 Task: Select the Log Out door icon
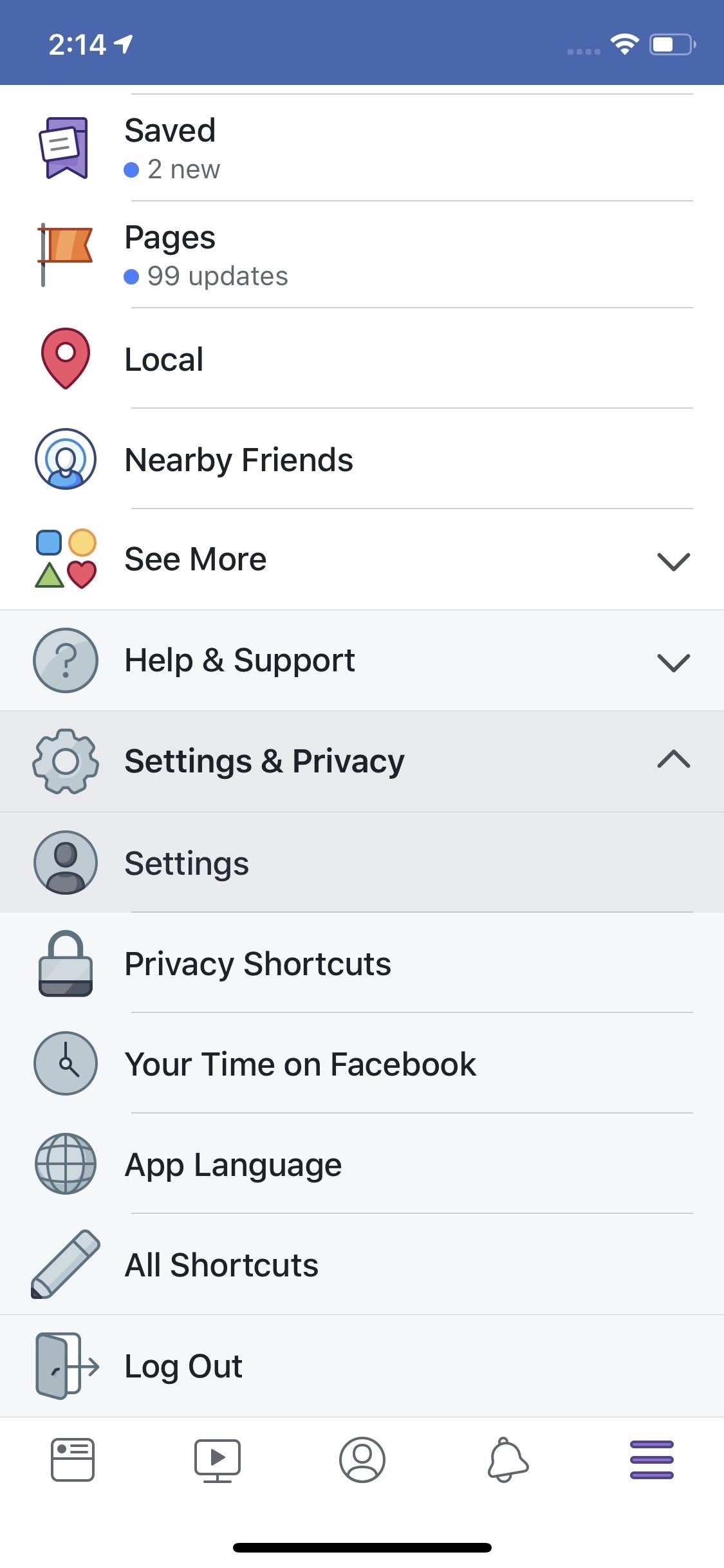coord(64,1365)
